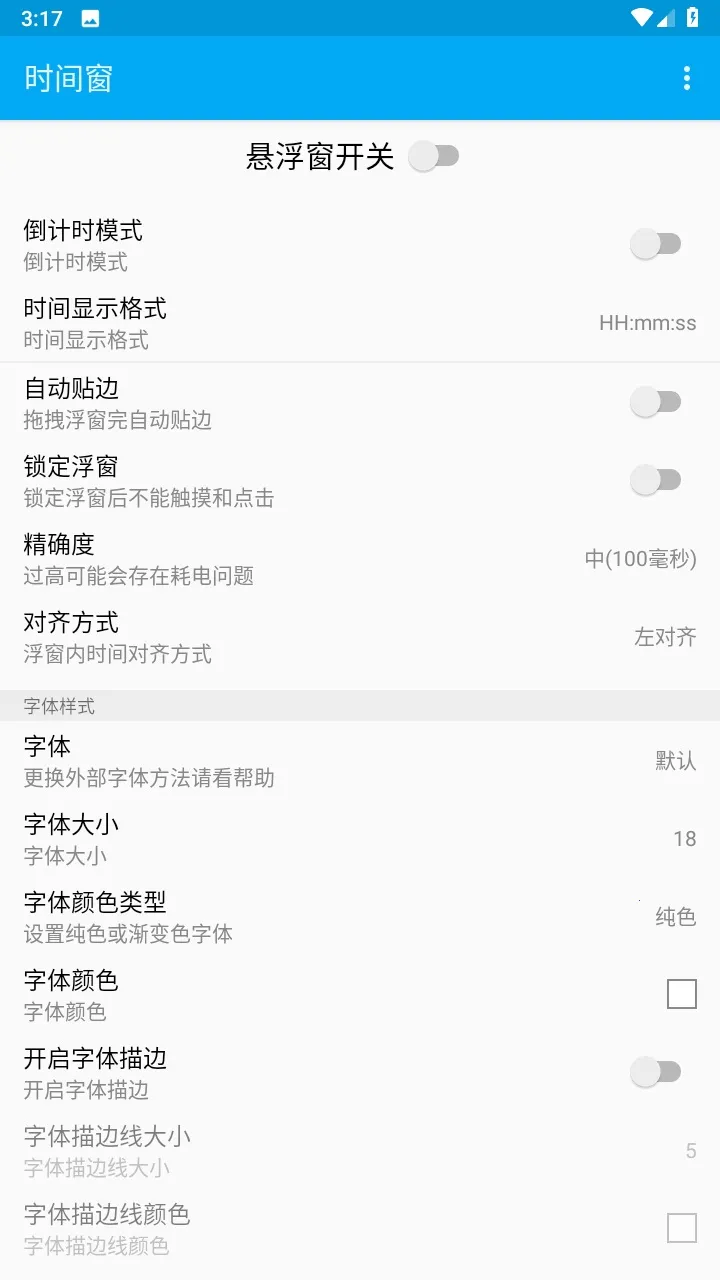Select 字体颜色类型 color type set to 纯色
The image size is (720, 1280).
click(x=360, y=916)
